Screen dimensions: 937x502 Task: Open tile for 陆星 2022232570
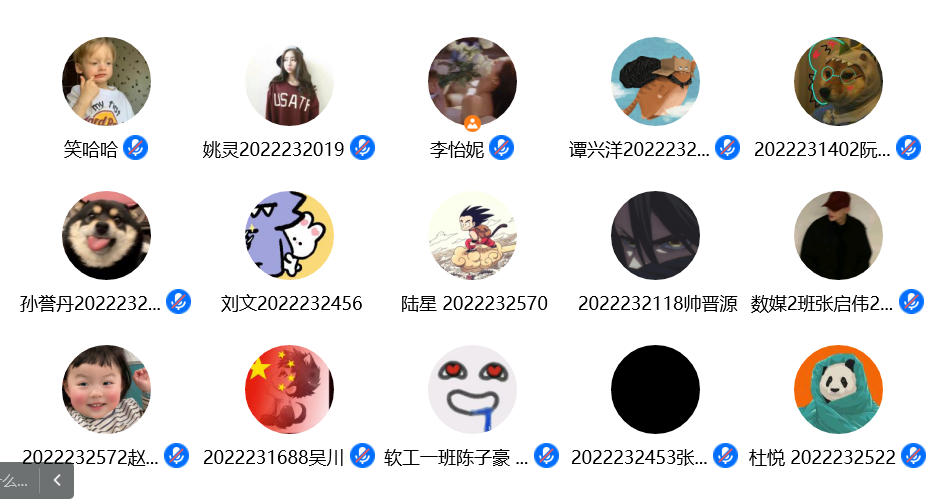pos(472,236)
